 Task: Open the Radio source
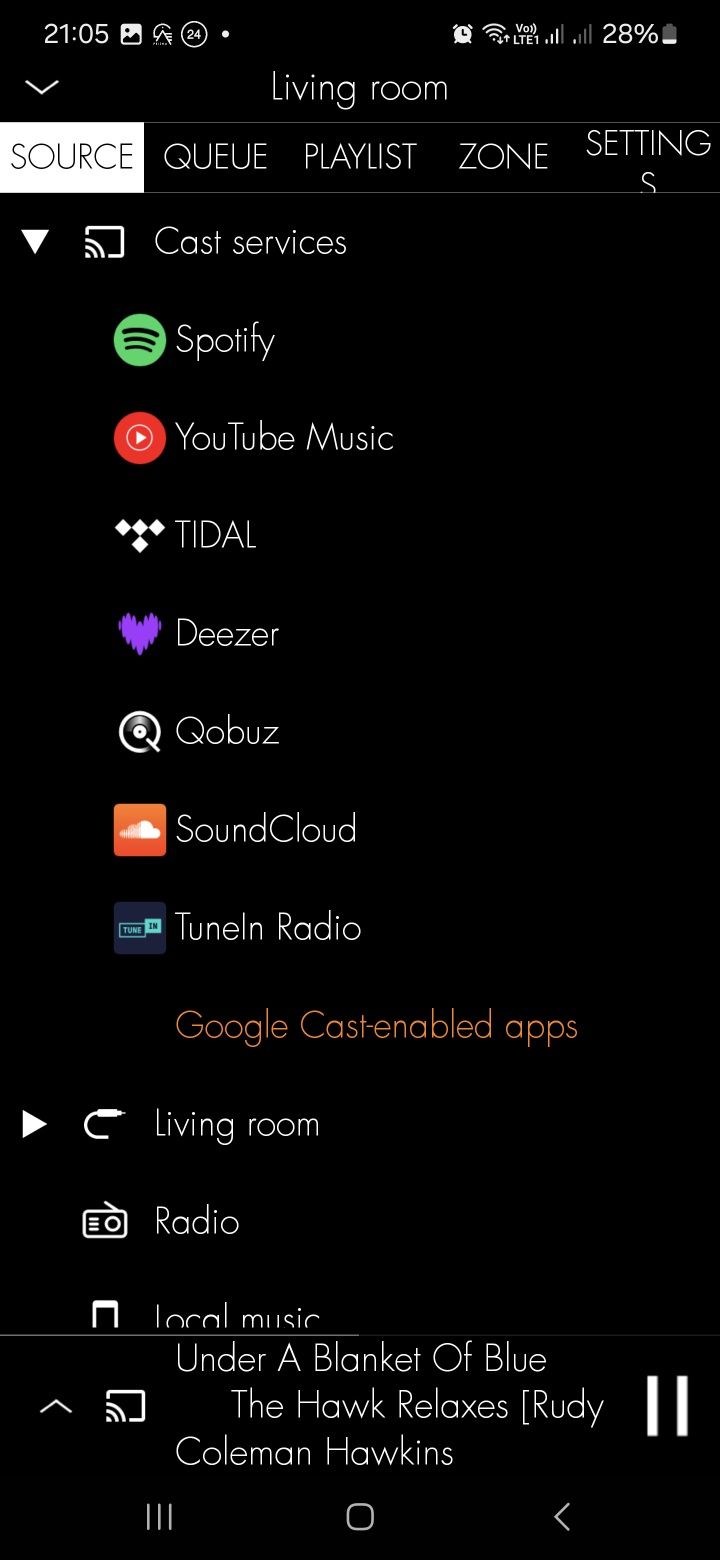196,1222
